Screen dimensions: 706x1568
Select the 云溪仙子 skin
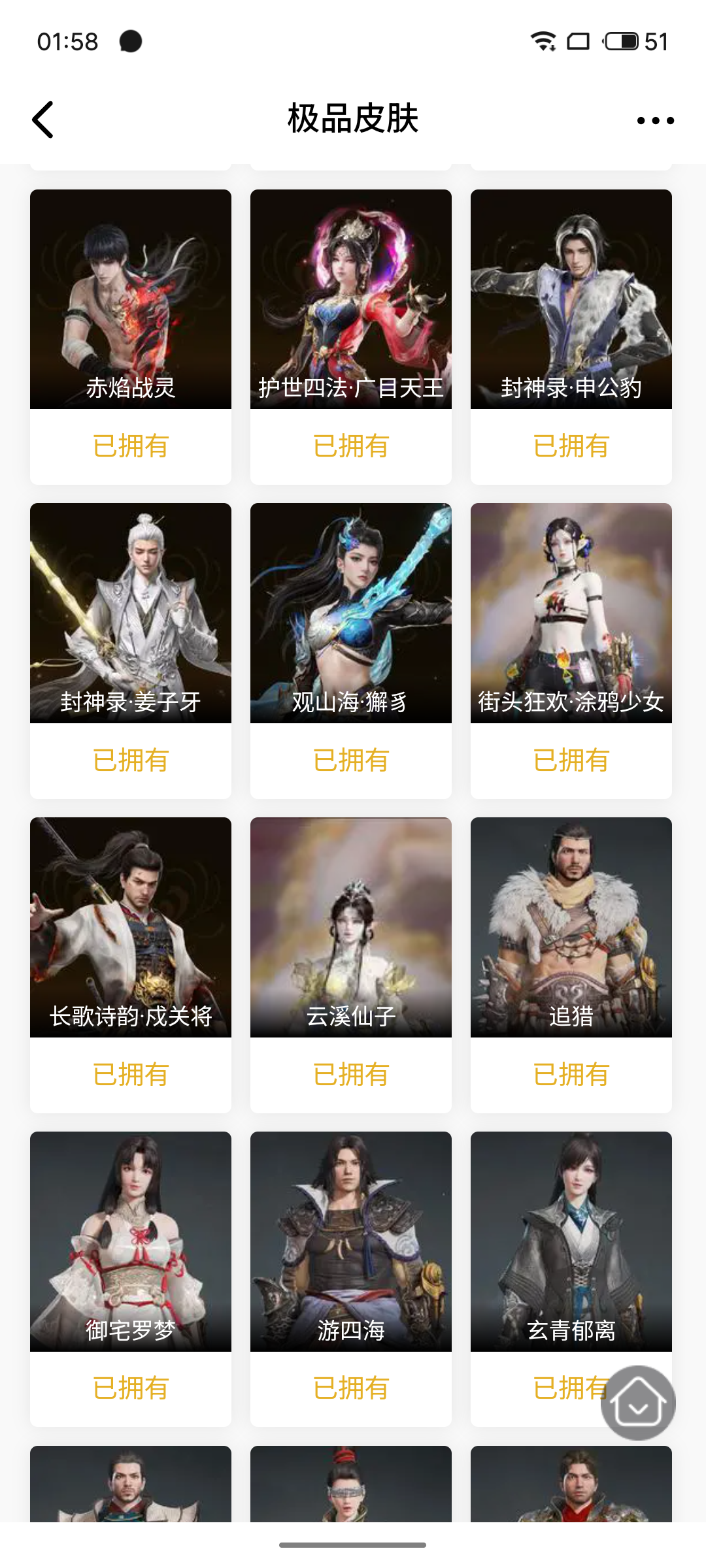[x=351, y=965]
